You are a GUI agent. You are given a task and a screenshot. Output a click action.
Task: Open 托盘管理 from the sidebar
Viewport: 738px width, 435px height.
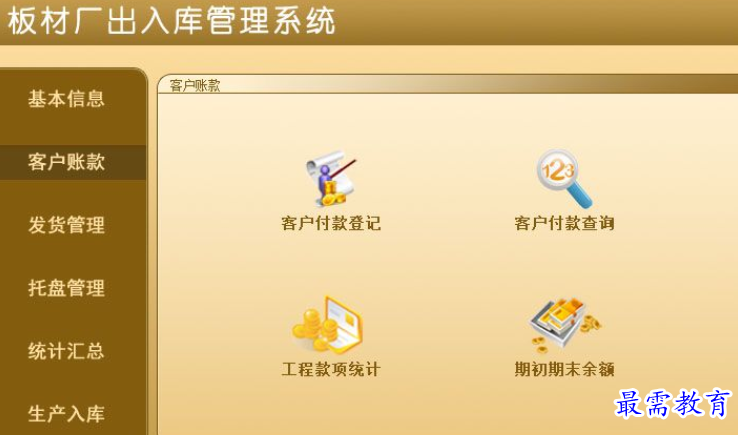tap(66, 288)
